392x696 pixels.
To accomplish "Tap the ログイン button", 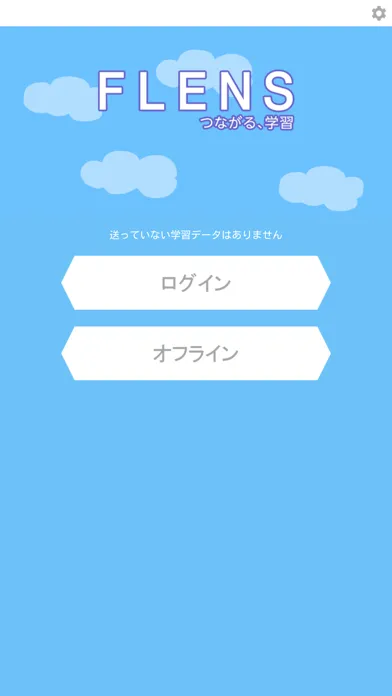I will click(196, 283).
